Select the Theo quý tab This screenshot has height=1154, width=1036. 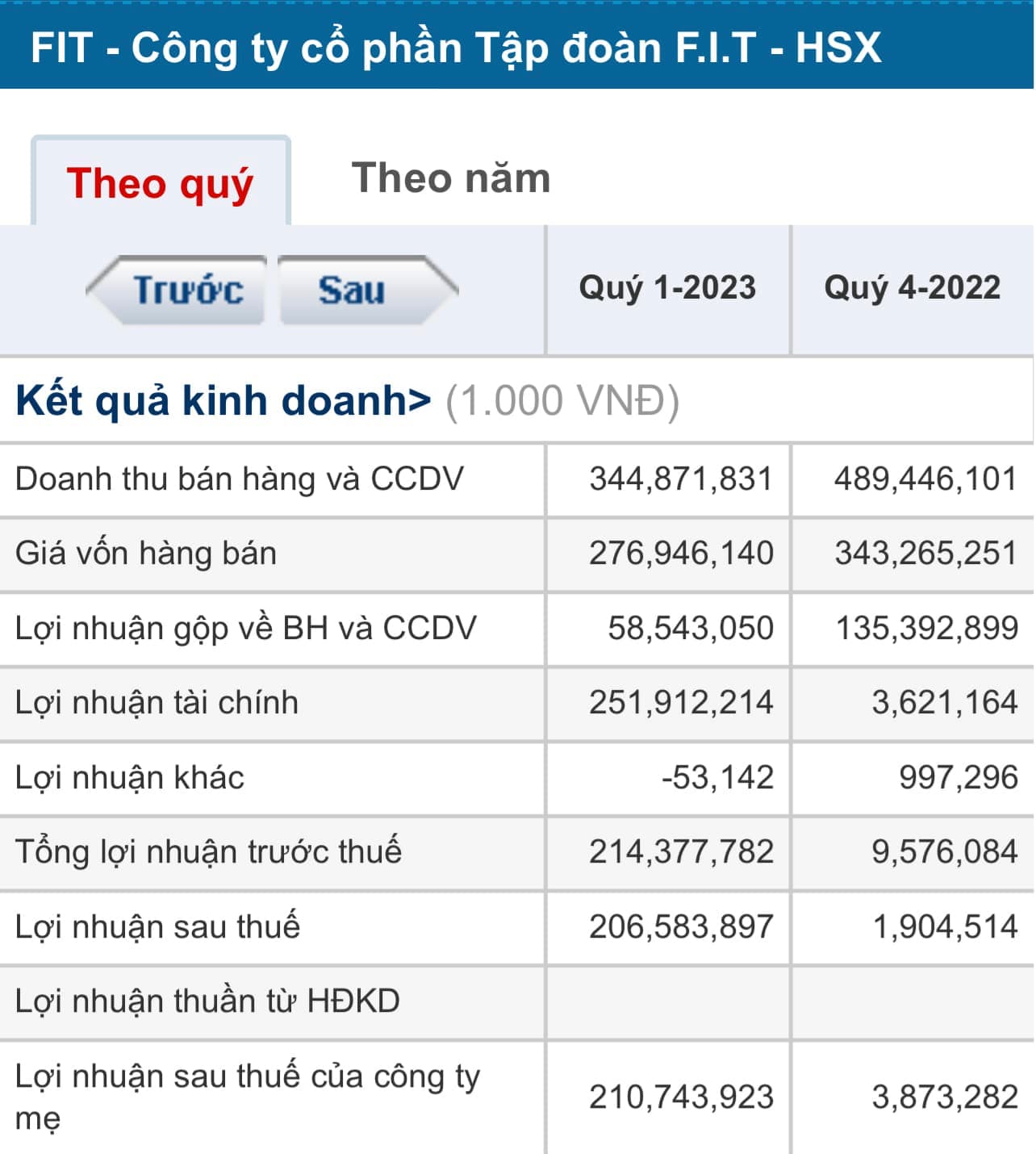[x=160, y=182]
